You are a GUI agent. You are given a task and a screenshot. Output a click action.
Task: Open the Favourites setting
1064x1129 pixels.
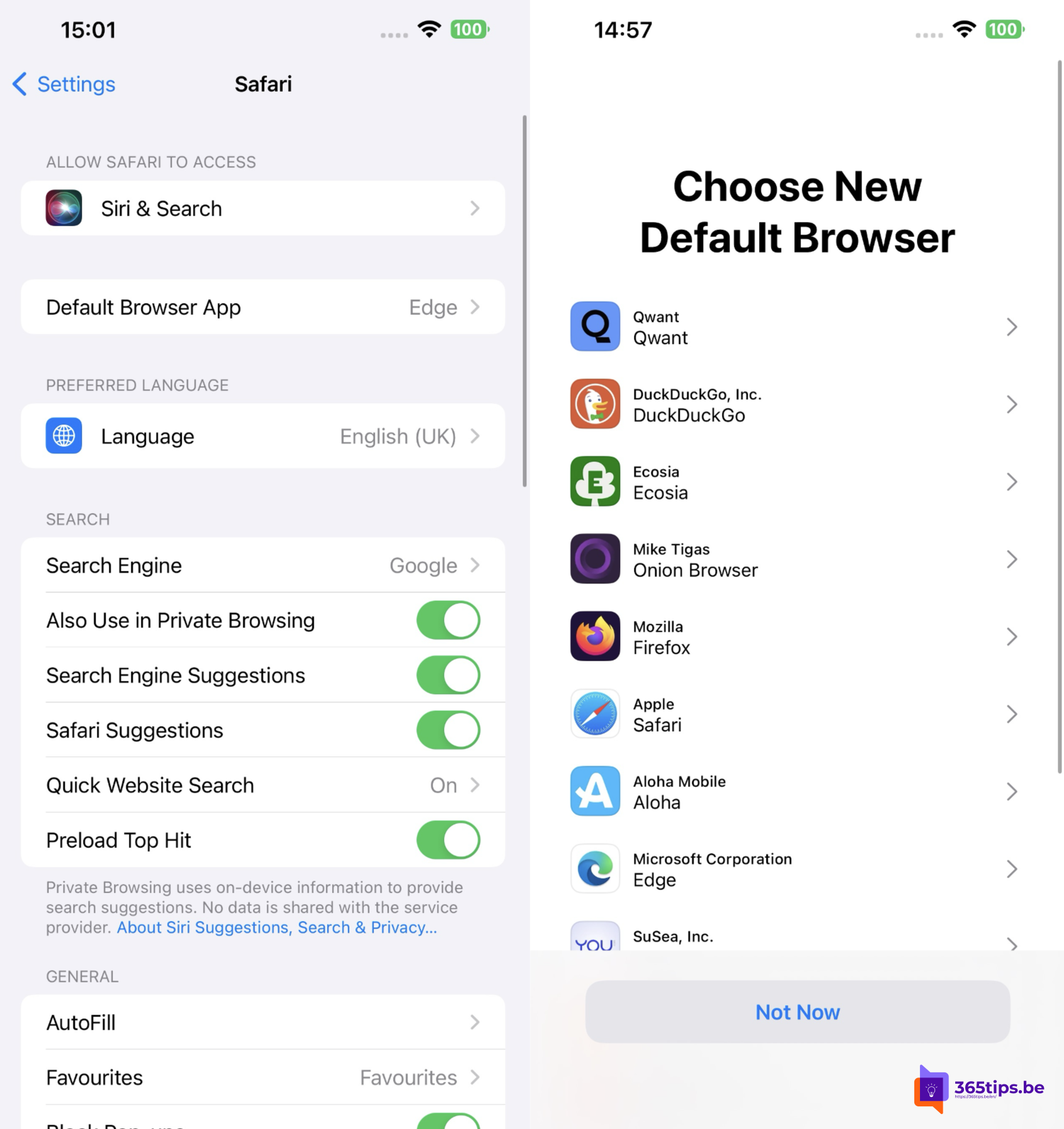(262, 1078)
